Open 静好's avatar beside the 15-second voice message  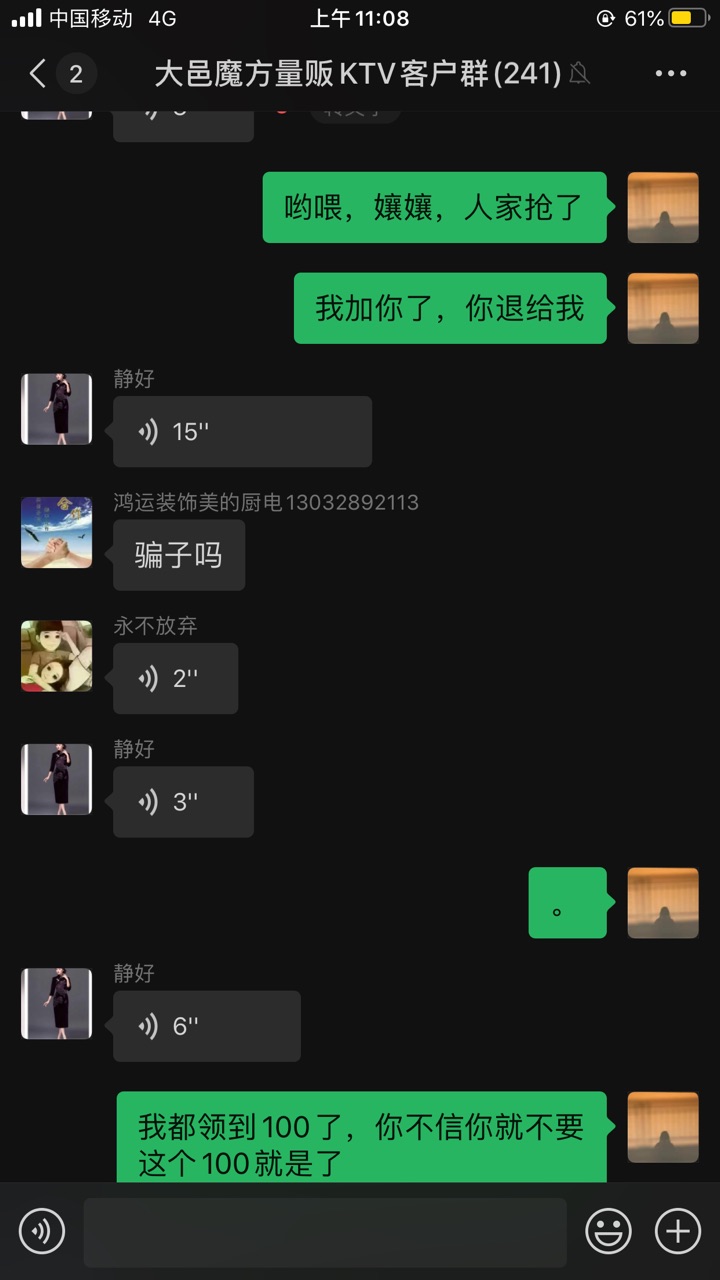[57, 409]
